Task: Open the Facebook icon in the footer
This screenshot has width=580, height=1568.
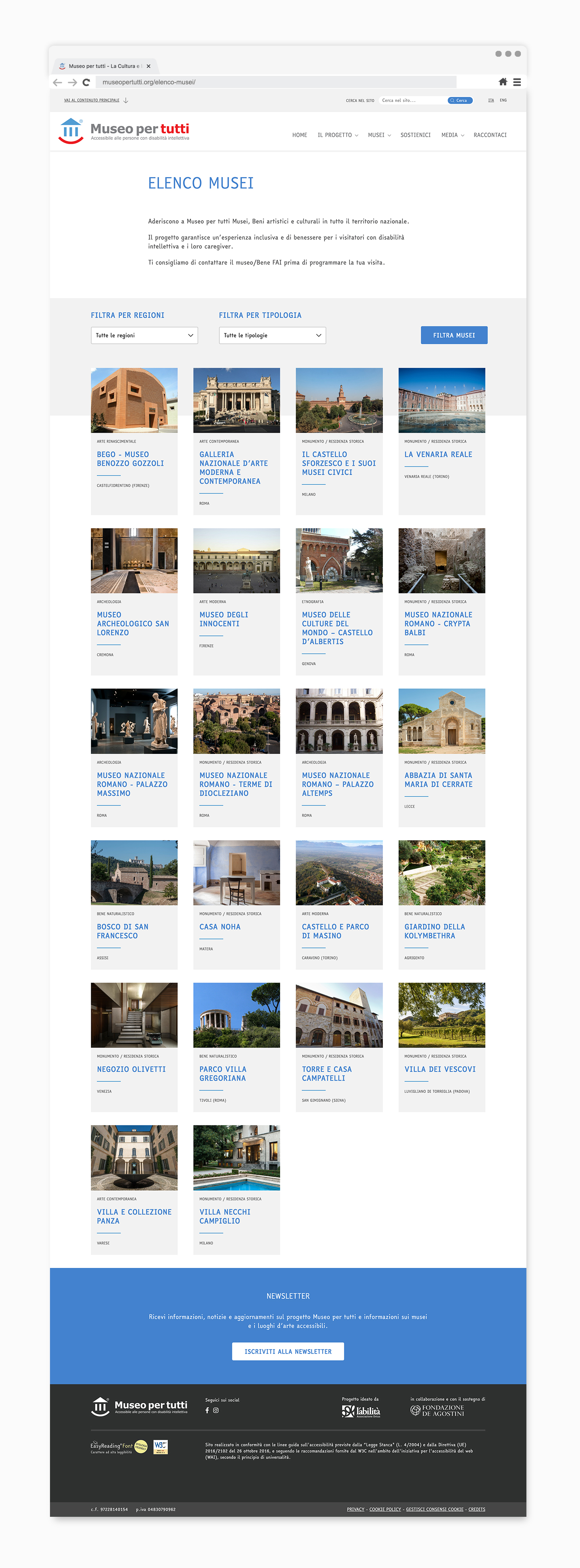Action: pyautogui.click(x=207, y=1410)
